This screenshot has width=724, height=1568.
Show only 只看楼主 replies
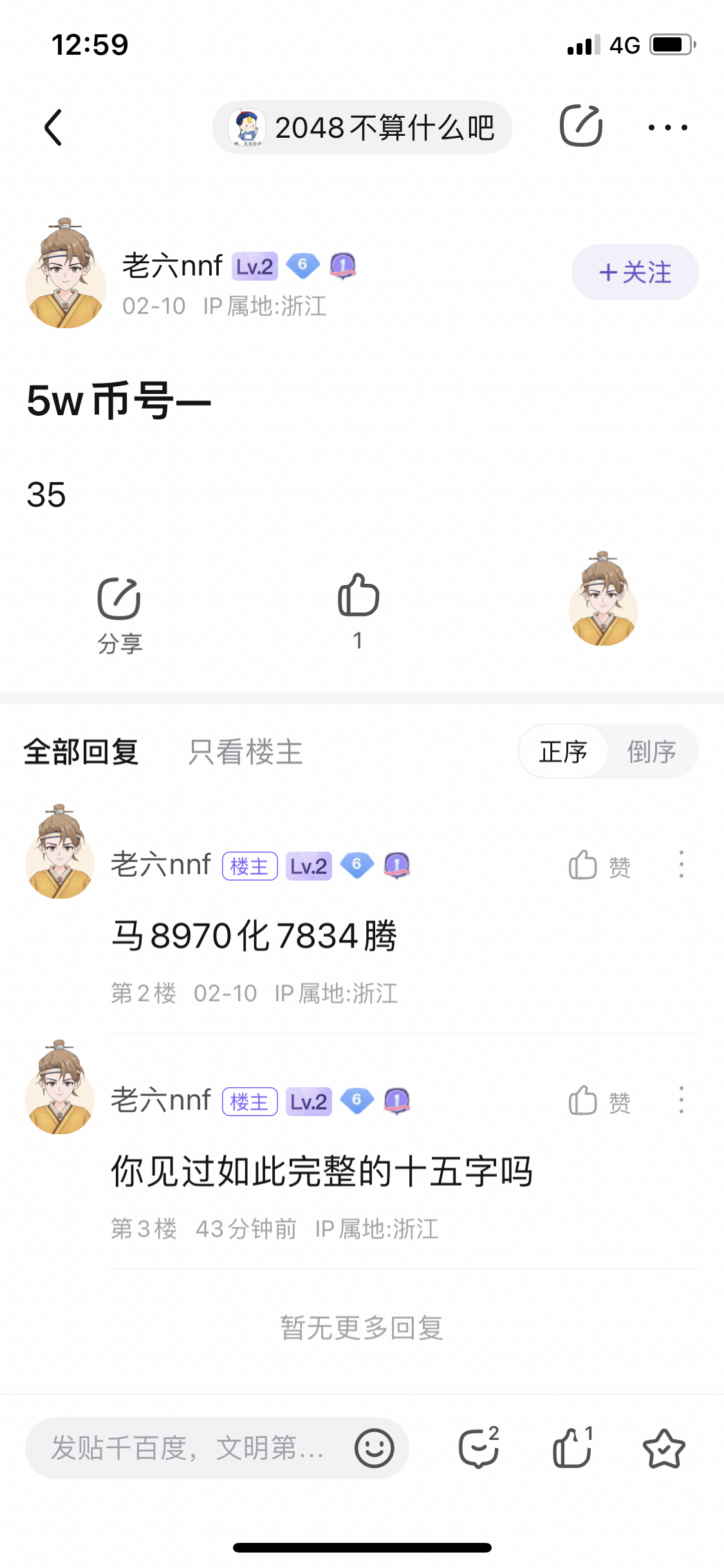tap(245, 752)
